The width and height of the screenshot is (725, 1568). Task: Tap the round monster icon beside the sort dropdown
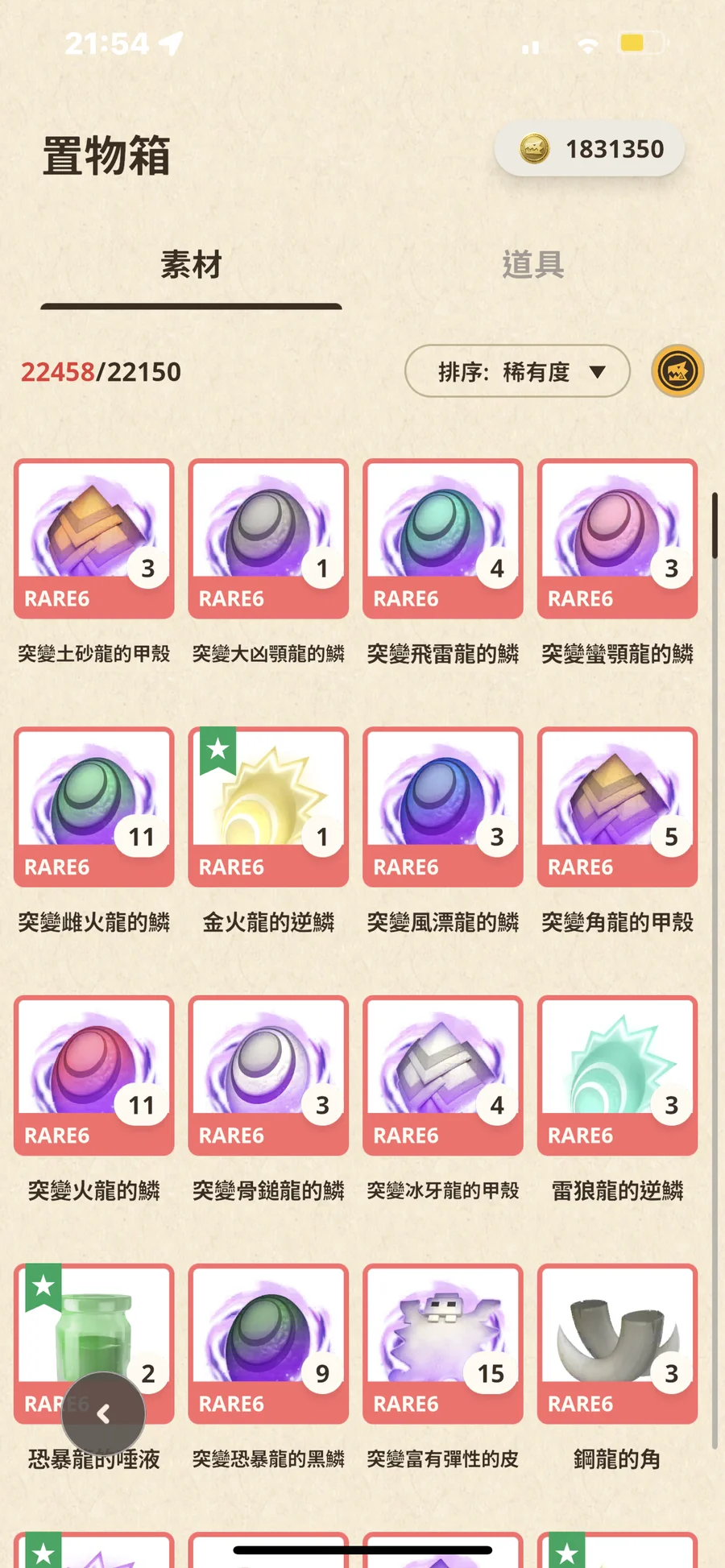(677, 371)
